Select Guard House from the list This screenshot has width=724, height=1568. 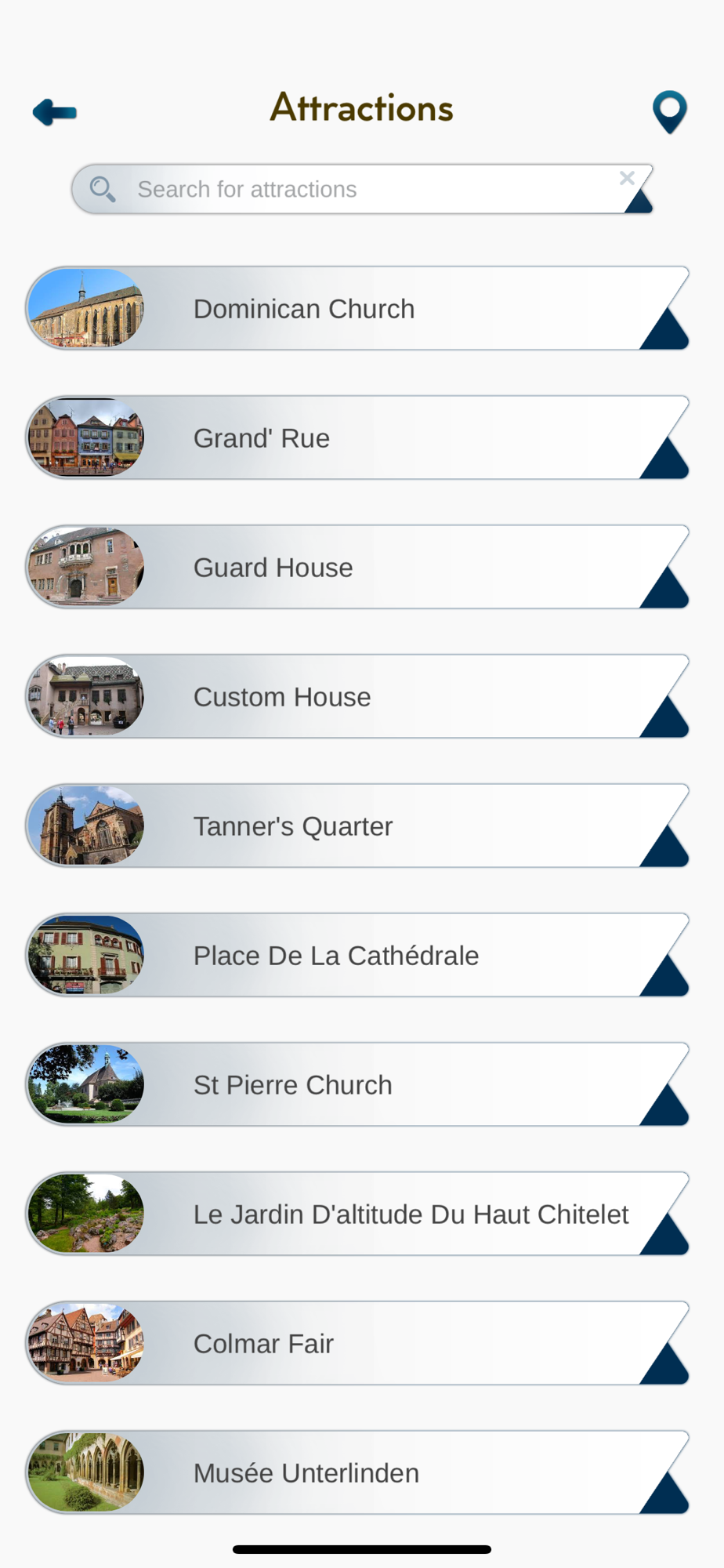coord(357,567)
